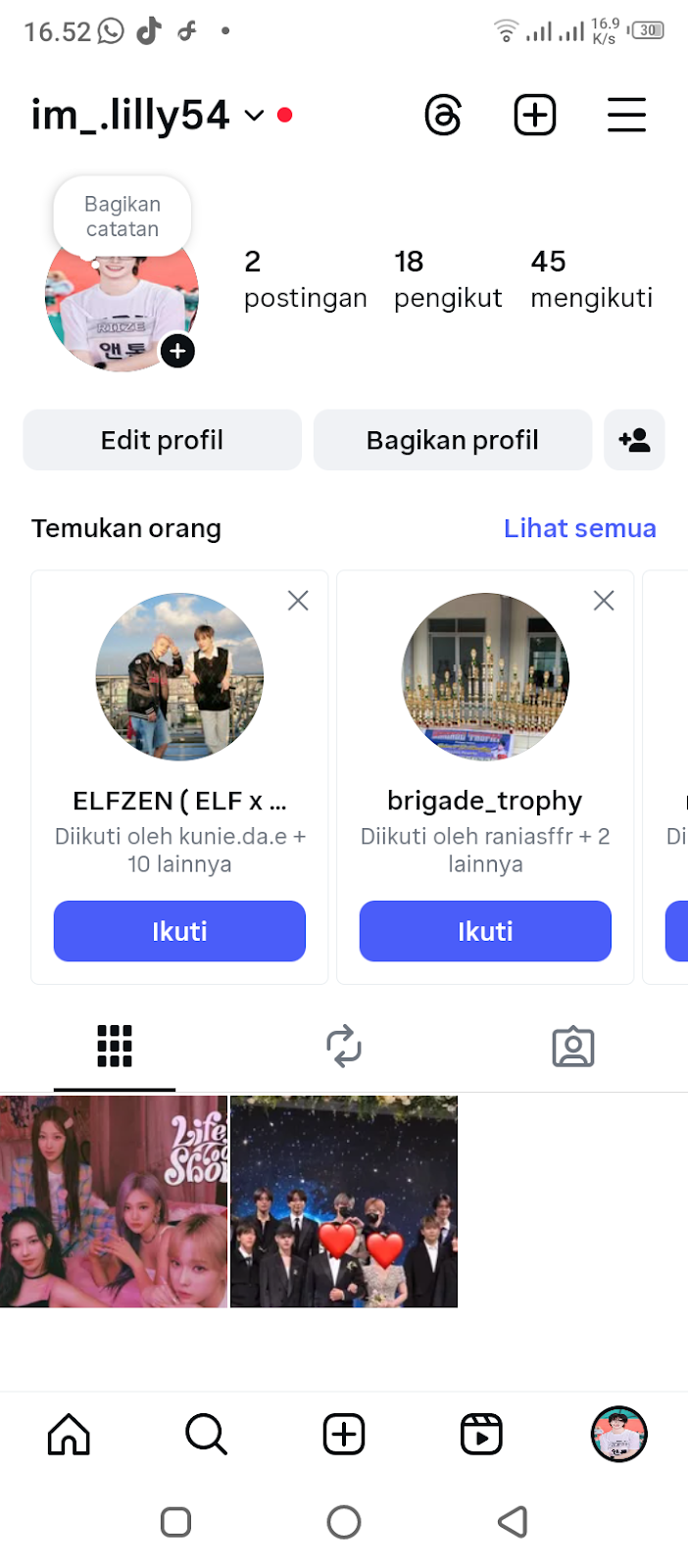Open the hamburger menu
Viewport: 688px width, 1568px height.
tap(626, 116)
